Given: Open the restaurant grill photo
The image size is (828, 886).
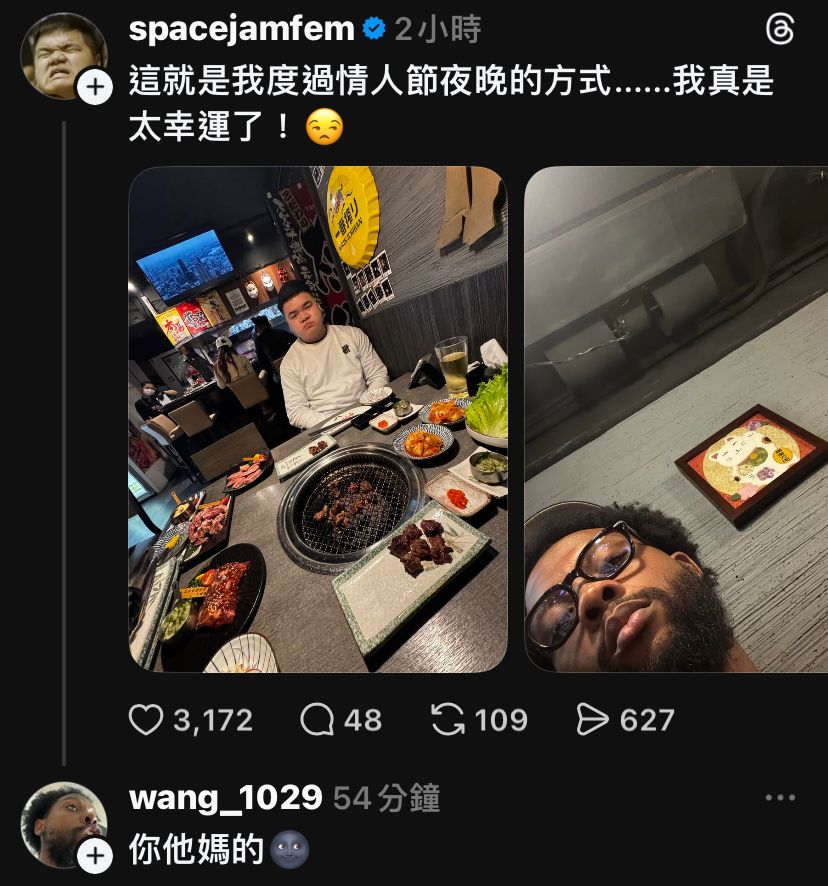Looking at the screenshot, I should (x=318, y=420).
